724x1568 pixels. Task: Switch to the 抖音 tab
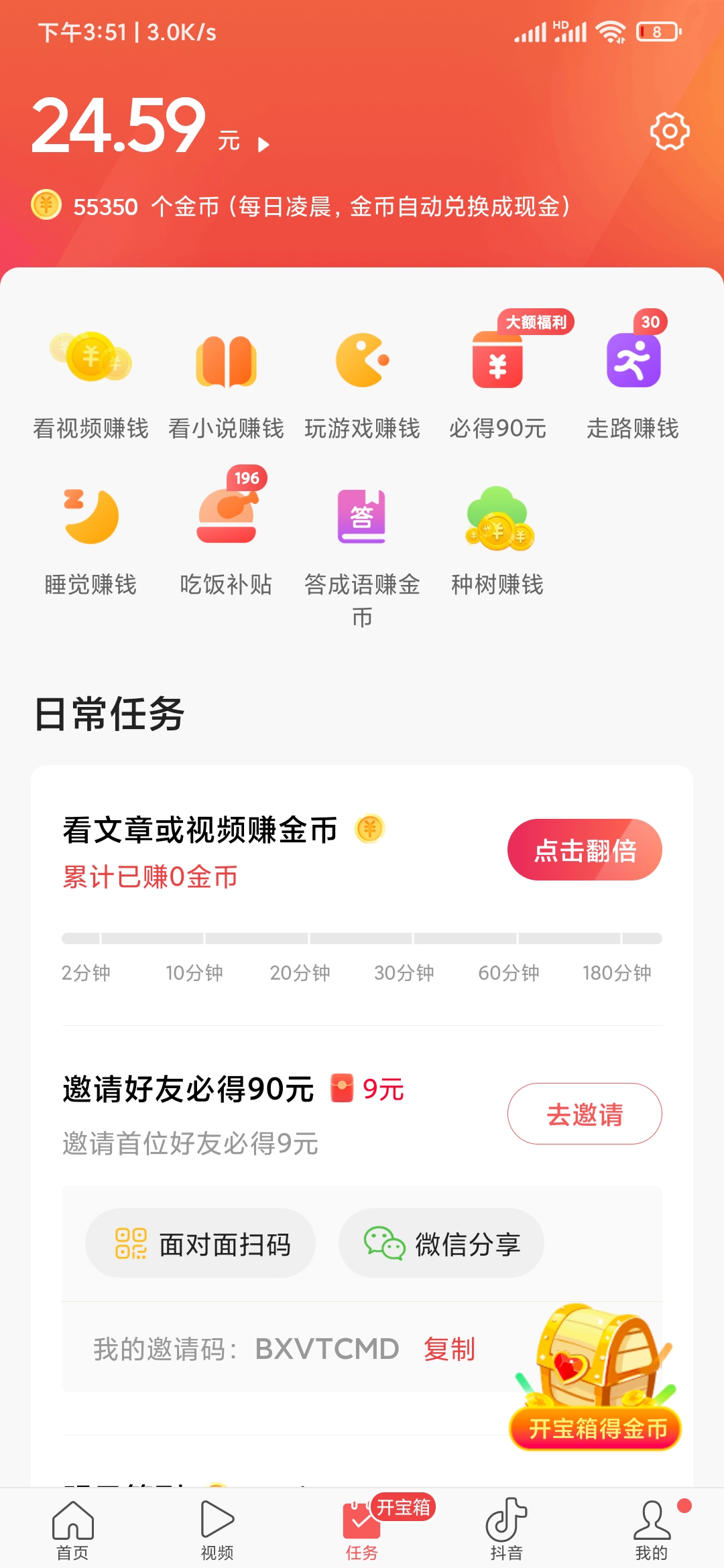(506, 1528)
